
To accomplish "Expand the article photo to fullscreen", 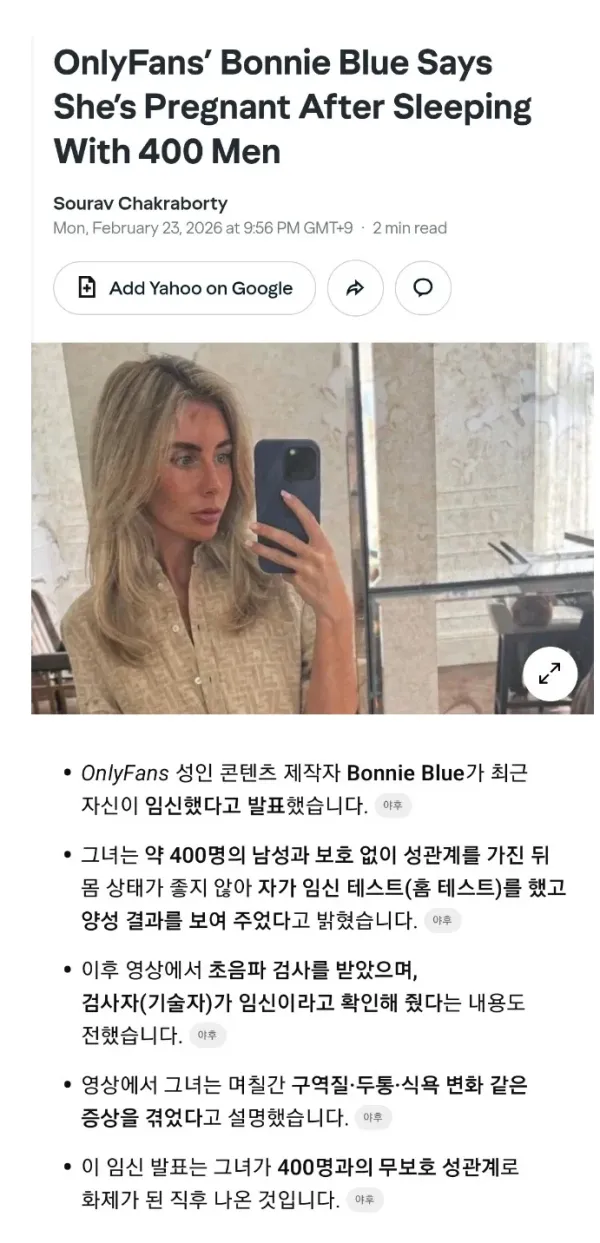I will pos(549,674).
